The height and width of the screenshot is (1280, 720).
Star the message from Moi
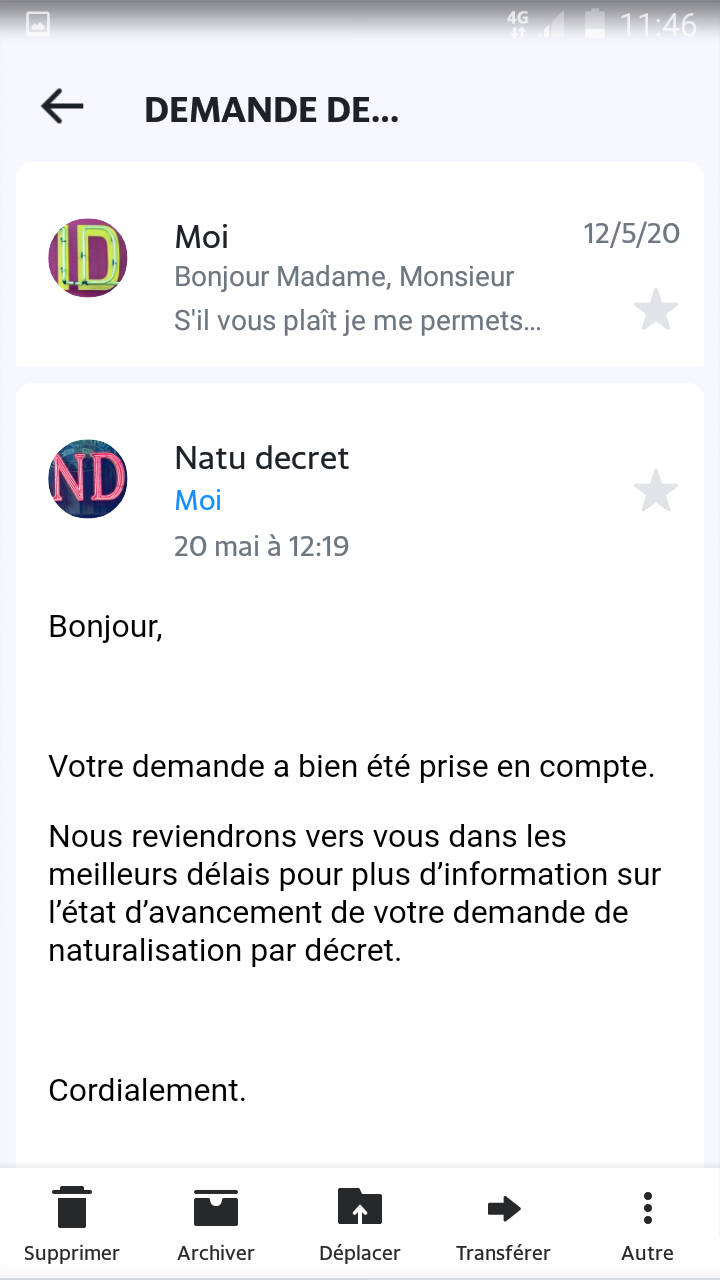coord(656,309)
